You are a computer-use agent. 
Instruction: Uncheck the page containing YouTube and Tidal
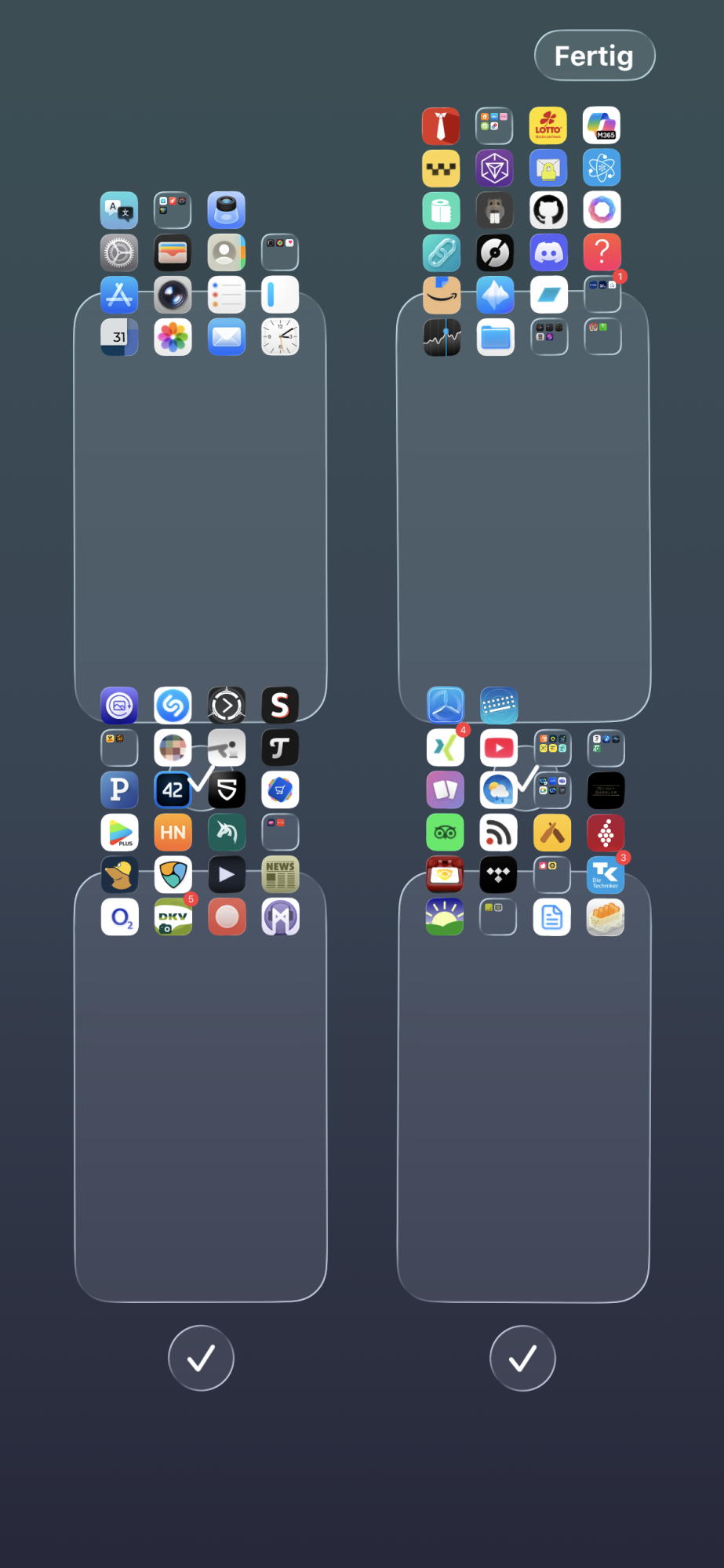(522, 1357)
